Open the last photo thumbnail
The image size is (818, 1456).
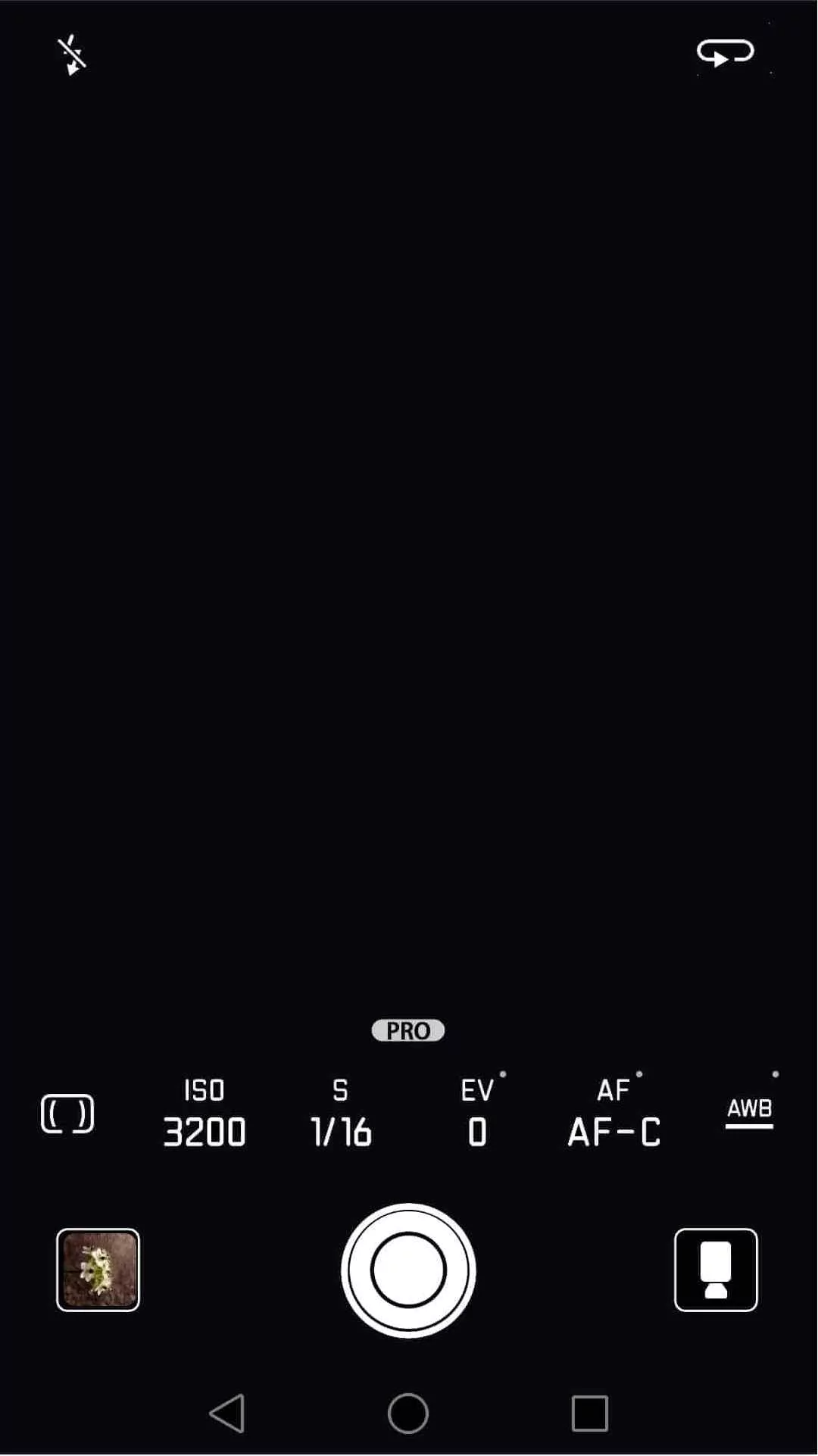pos(98,1270)
